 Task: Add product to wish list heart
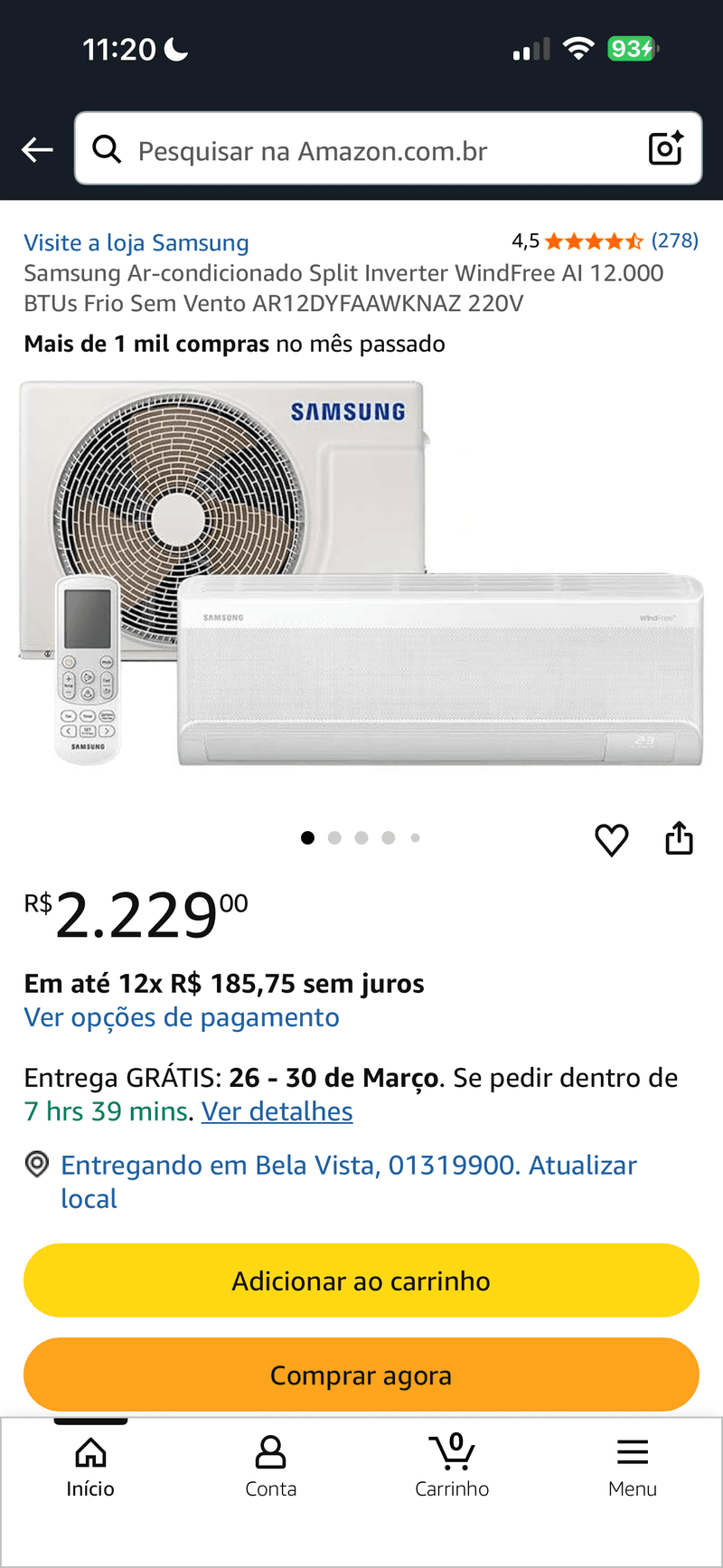pos(612,840)
